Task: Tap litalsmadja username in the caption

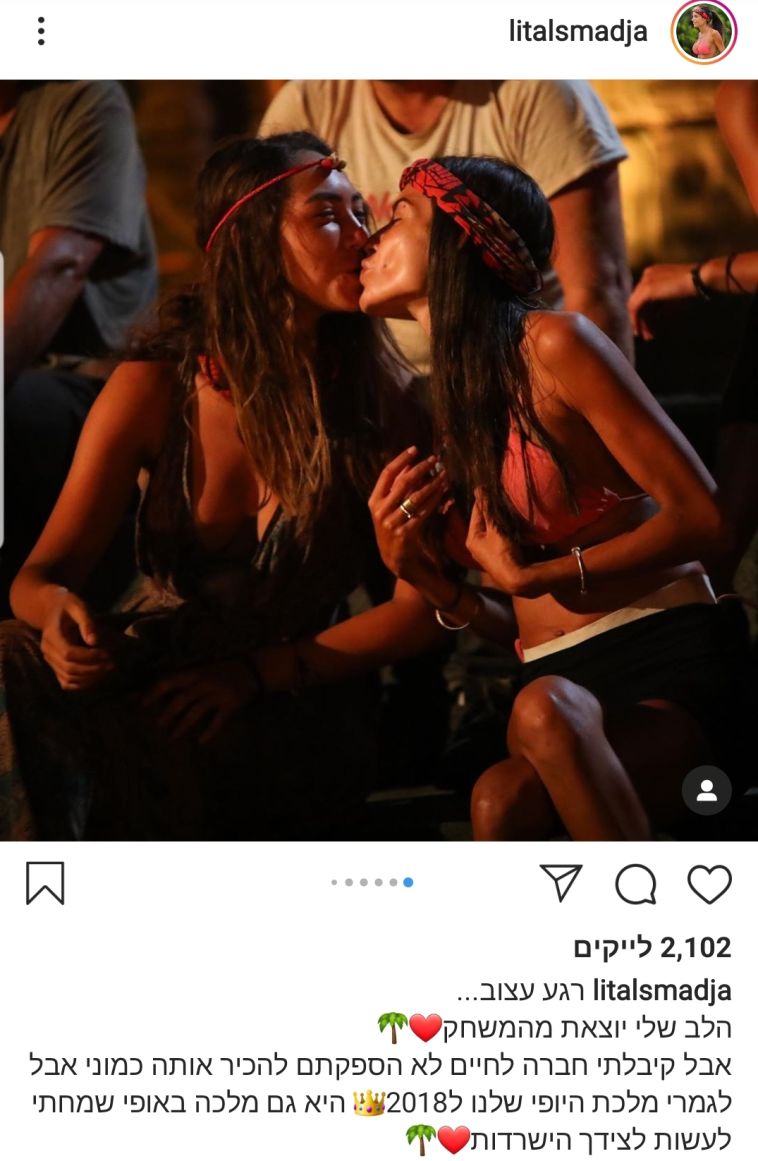Action: click(662, 991)
